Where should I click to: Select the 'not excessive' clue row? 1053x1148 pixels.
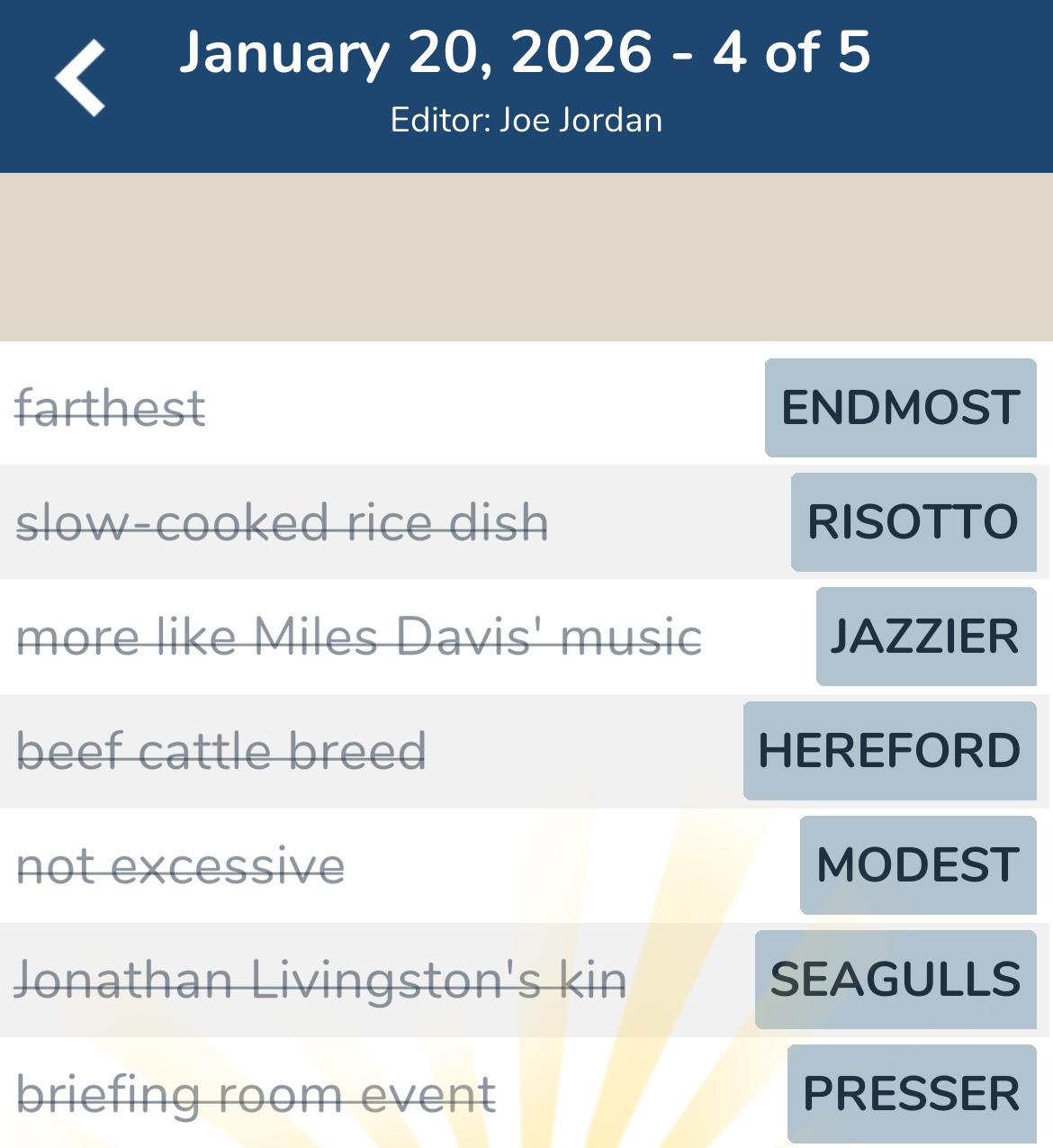[180, 864]
